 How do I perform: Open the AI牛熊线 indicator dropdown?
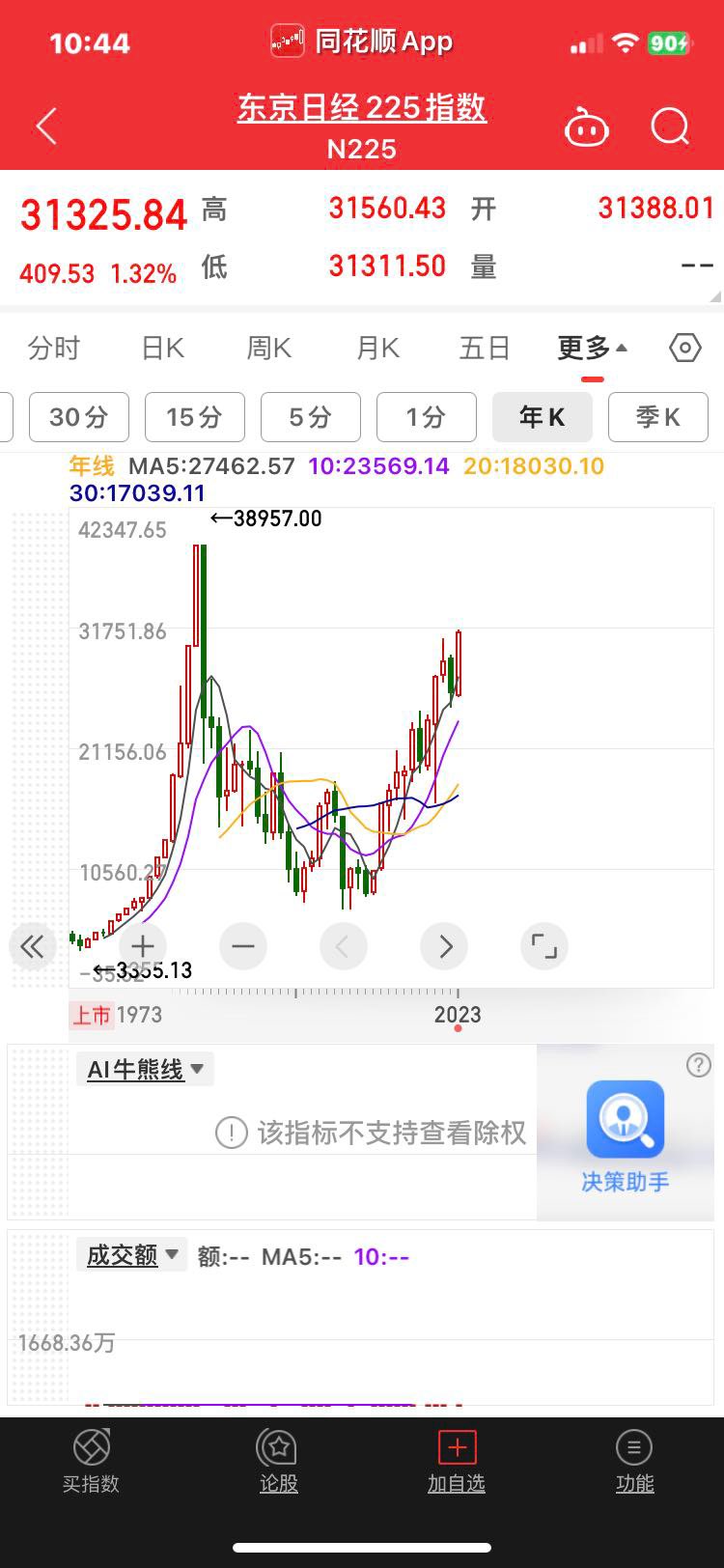[x=145, y=1070]
